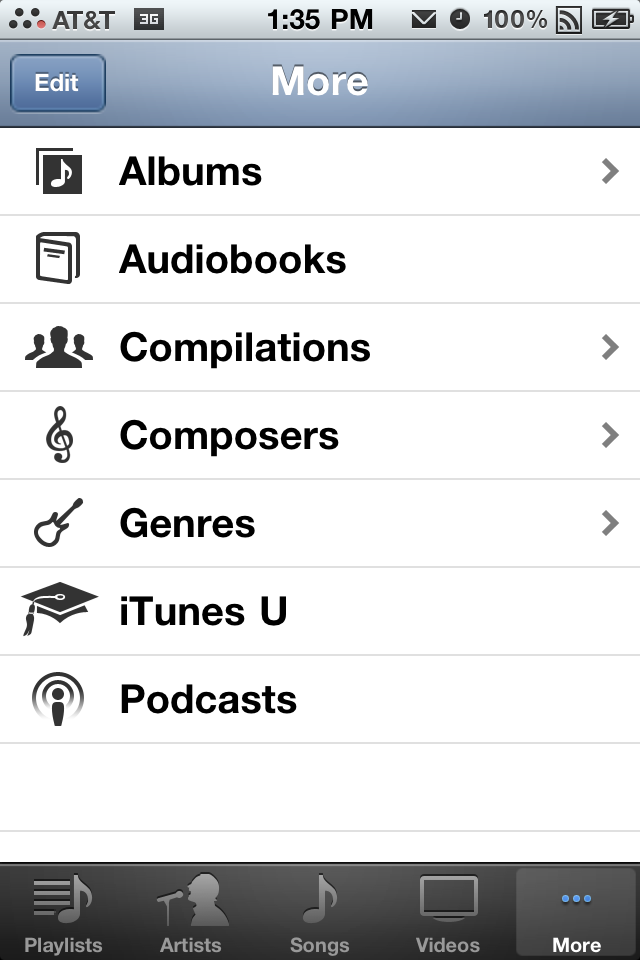This screenshot has width=640, height=960.
Task: Switch to the Playlists tab
Action: pyautogui.click(x=63, y=914)
